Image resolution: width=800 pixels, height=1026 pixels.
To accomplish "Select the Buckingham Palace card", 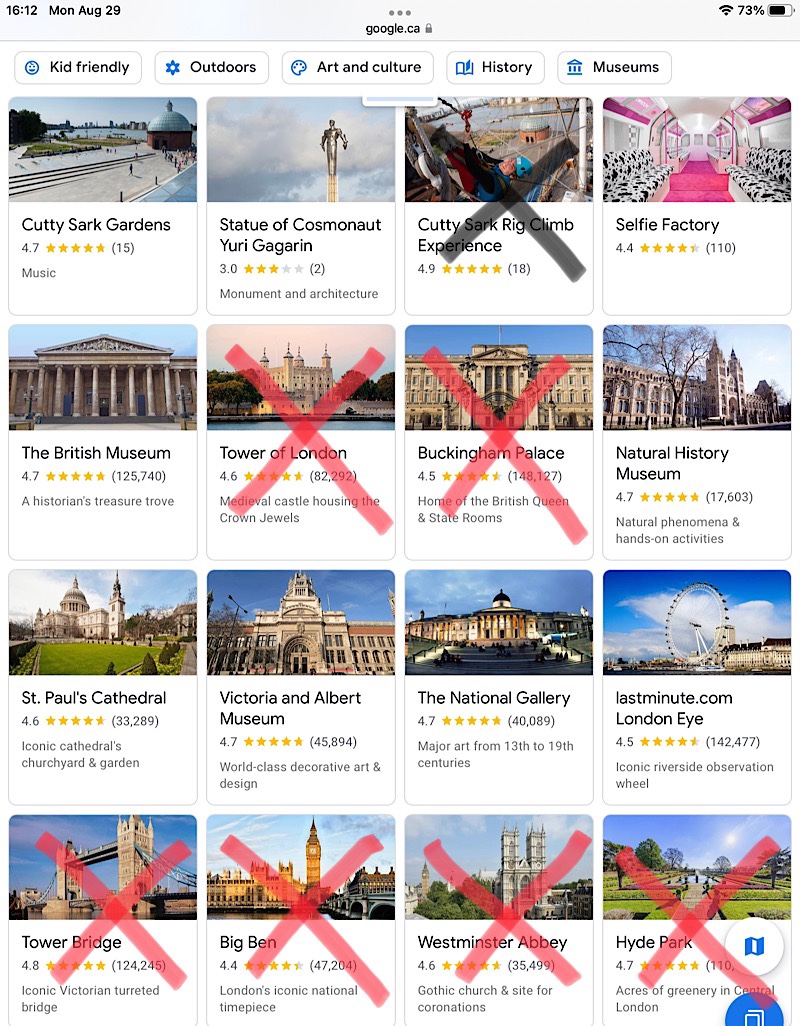I will coord(498,440).
